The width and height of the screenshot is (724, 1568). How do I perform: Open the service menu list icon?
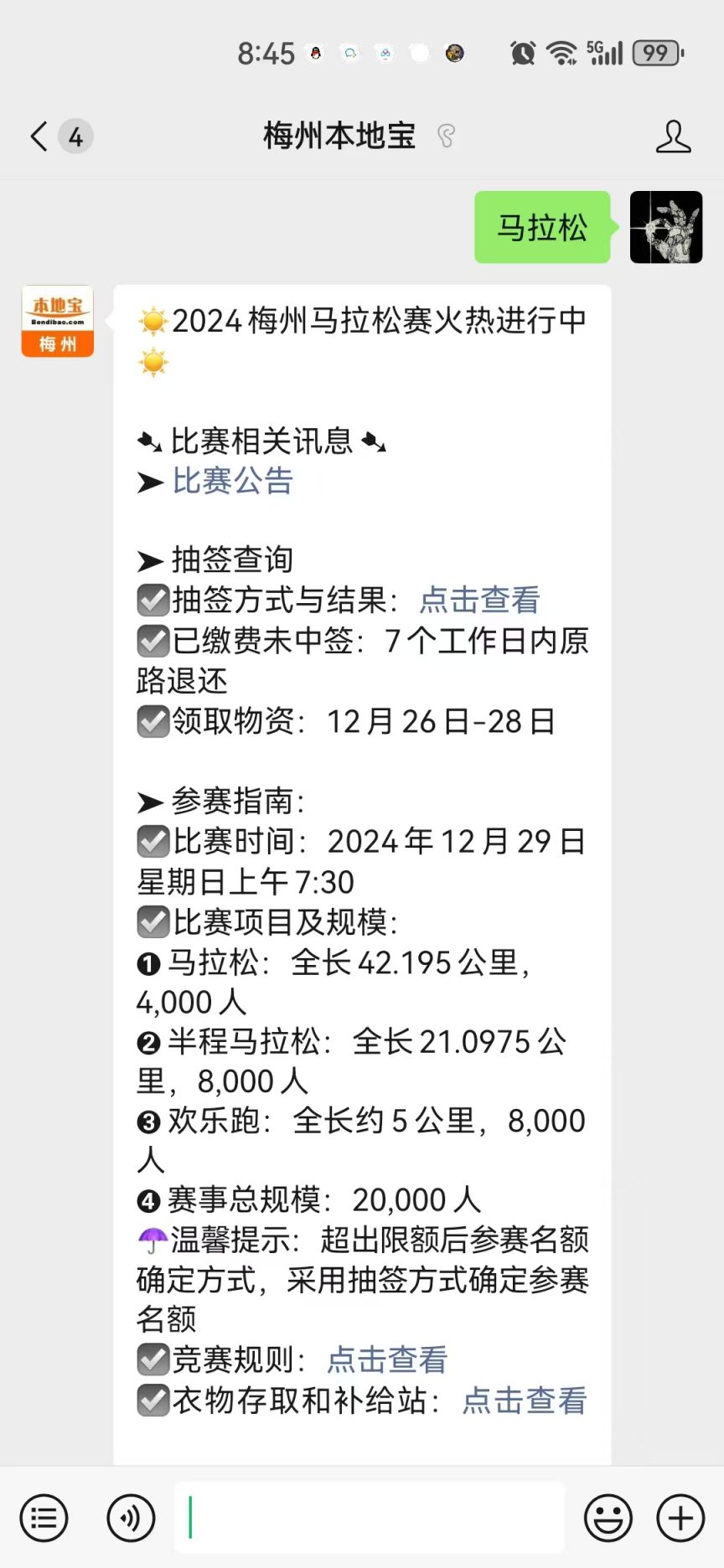pos(44,1518)
